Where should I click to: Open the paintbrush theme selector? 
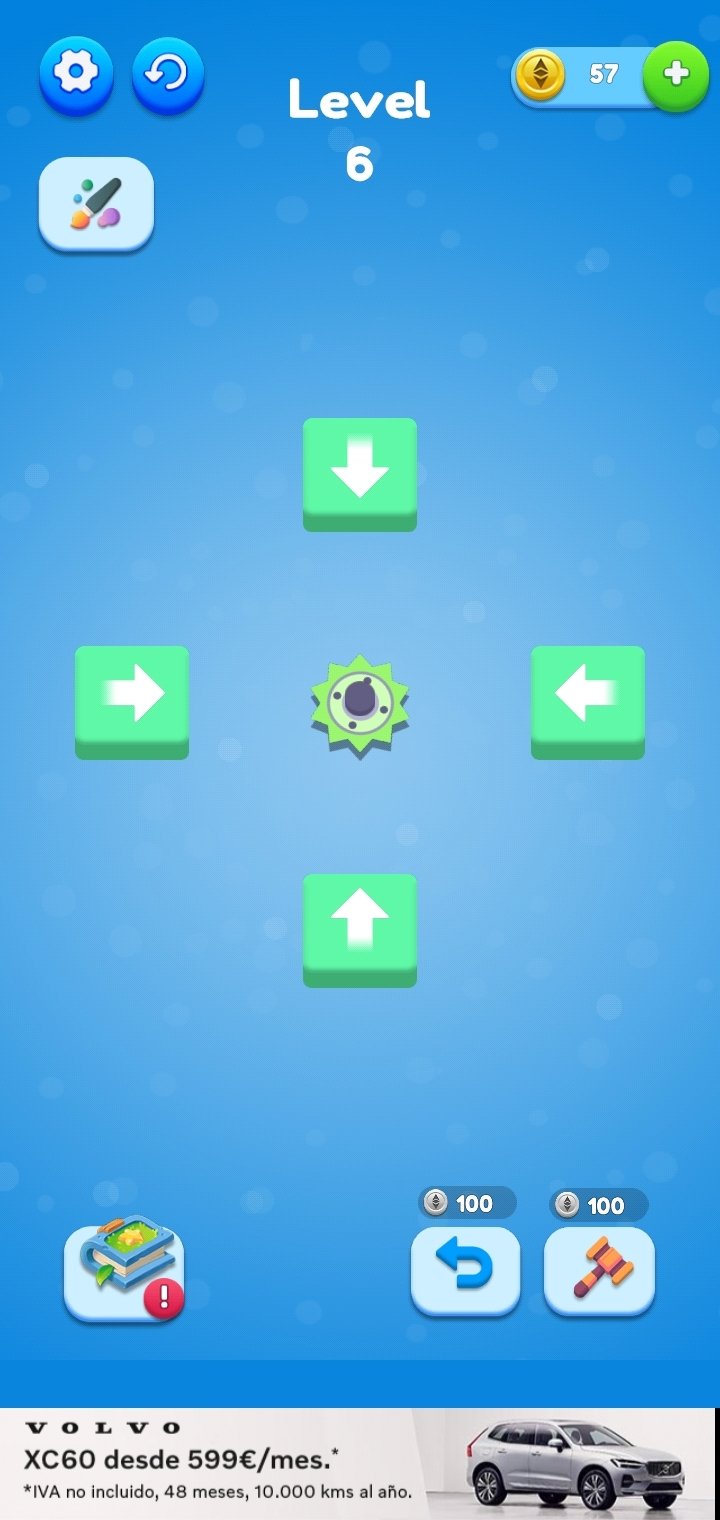96,204
